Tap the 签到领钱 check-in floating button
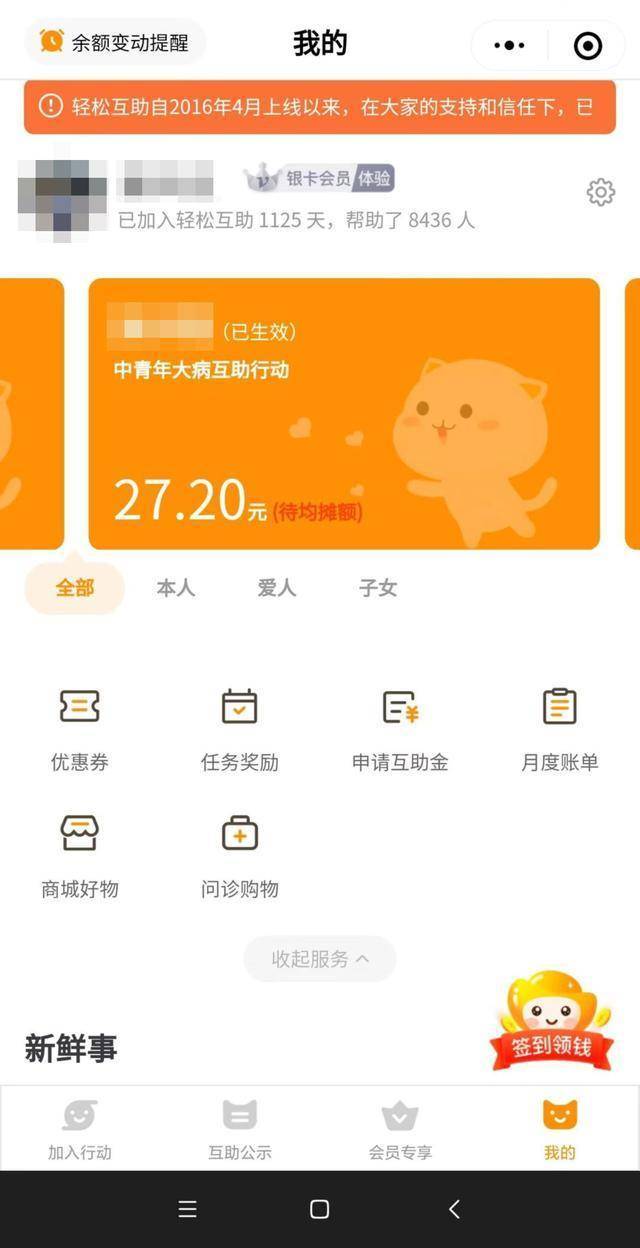 [x=551, y=1022]
